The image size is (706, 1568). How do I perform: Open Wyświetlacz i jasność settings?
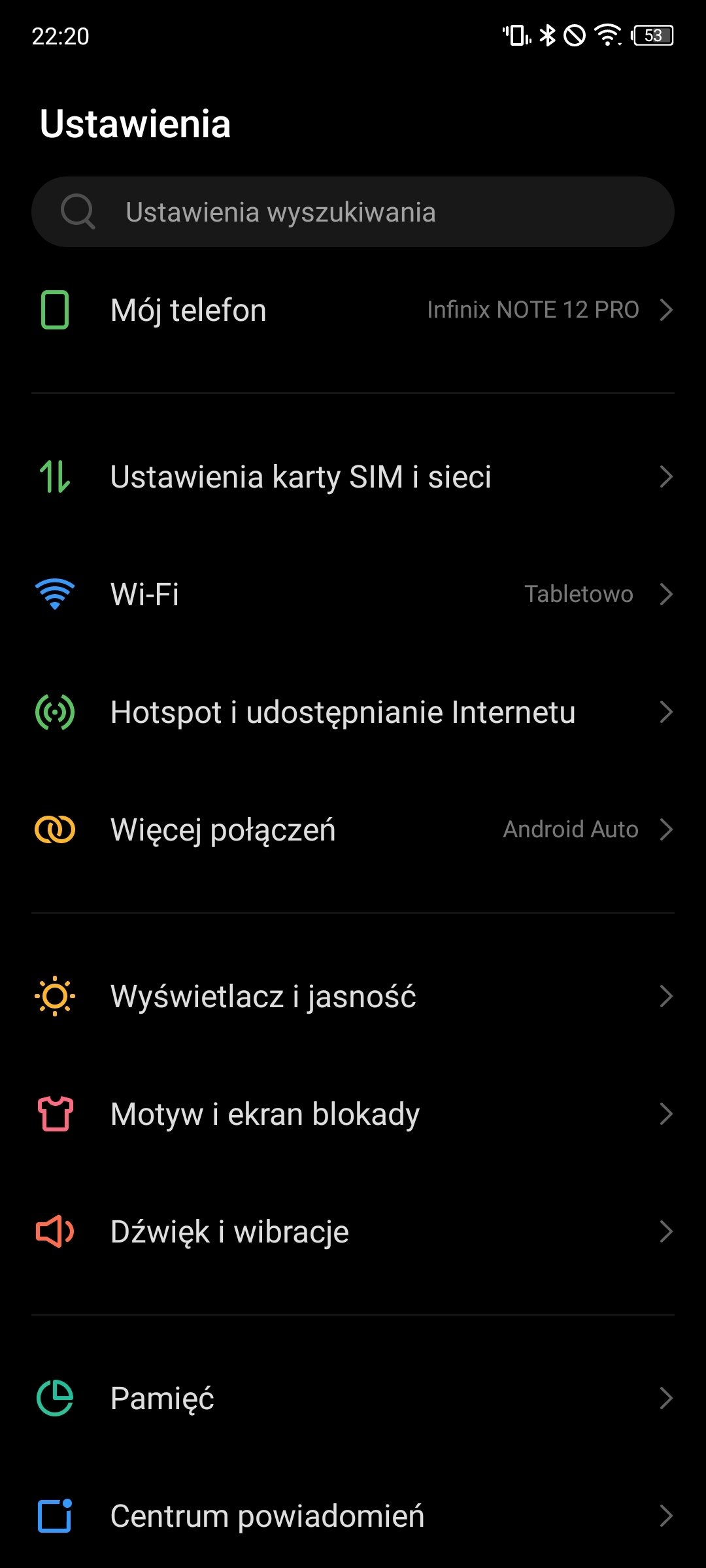pyautogui.click(x=353, y=996)
